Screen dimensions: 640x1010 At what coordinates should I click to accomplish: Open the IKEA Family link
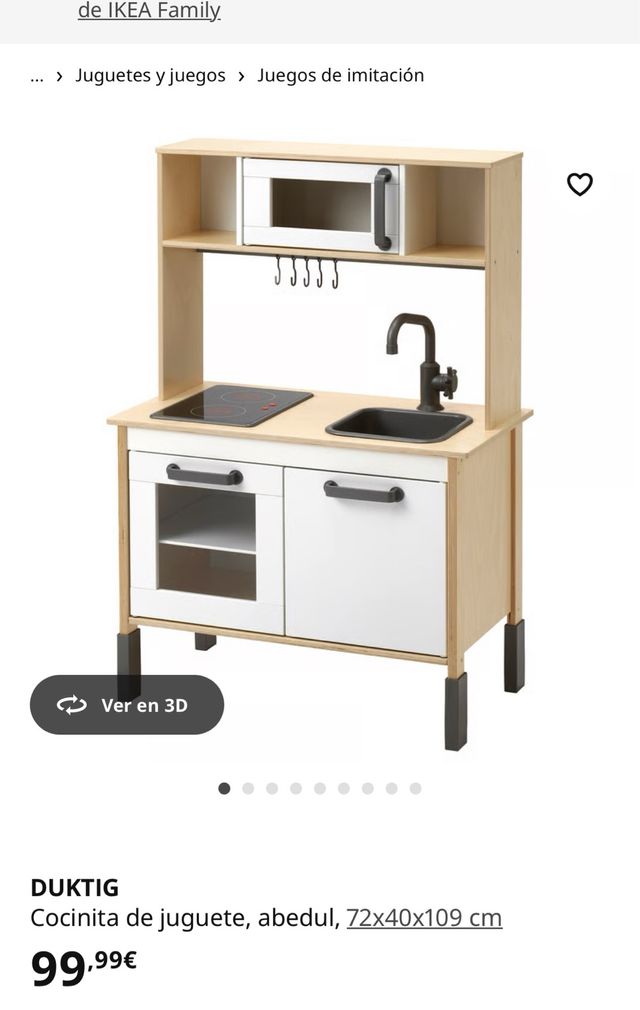tap(149, 12)
